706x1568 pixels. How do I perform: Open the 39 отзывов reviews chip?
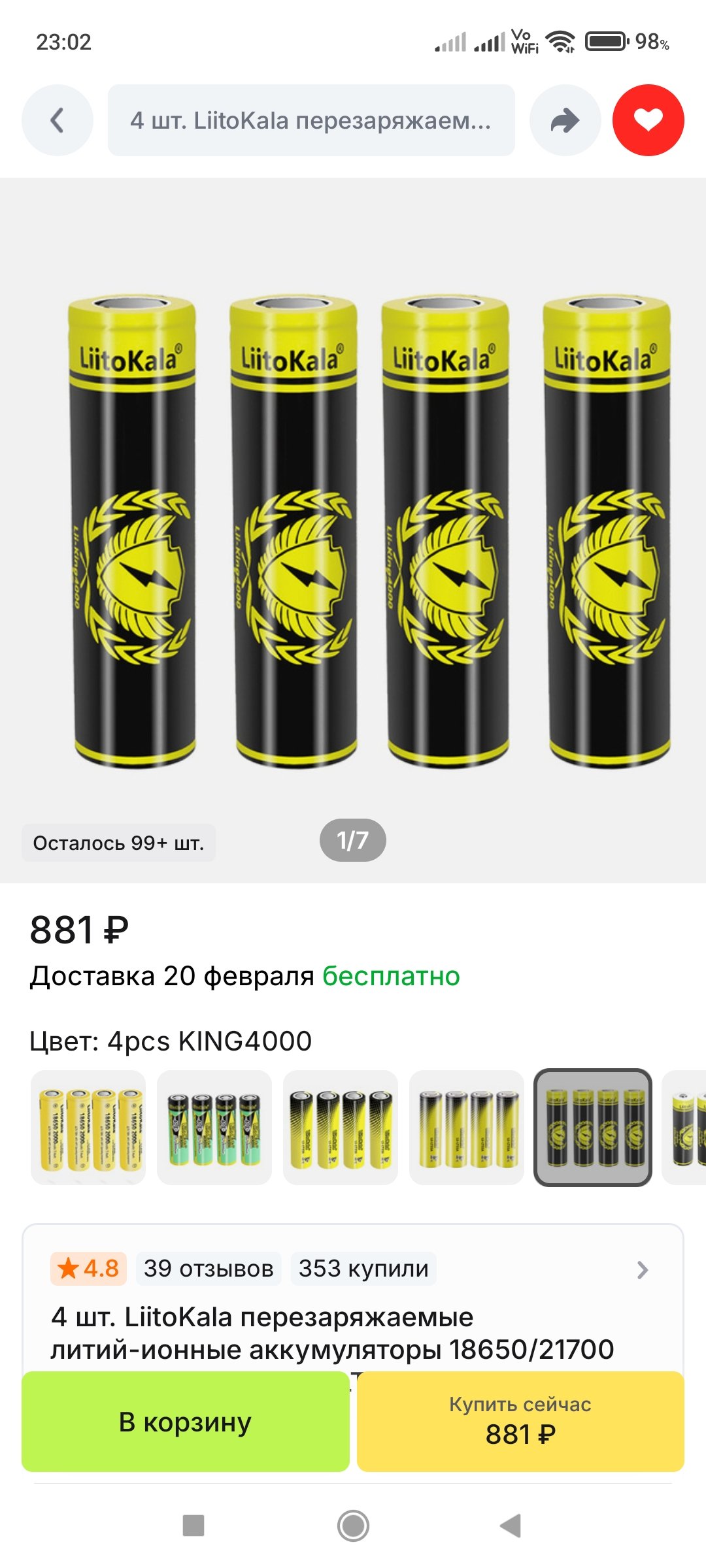click(x=209, y=1269)
